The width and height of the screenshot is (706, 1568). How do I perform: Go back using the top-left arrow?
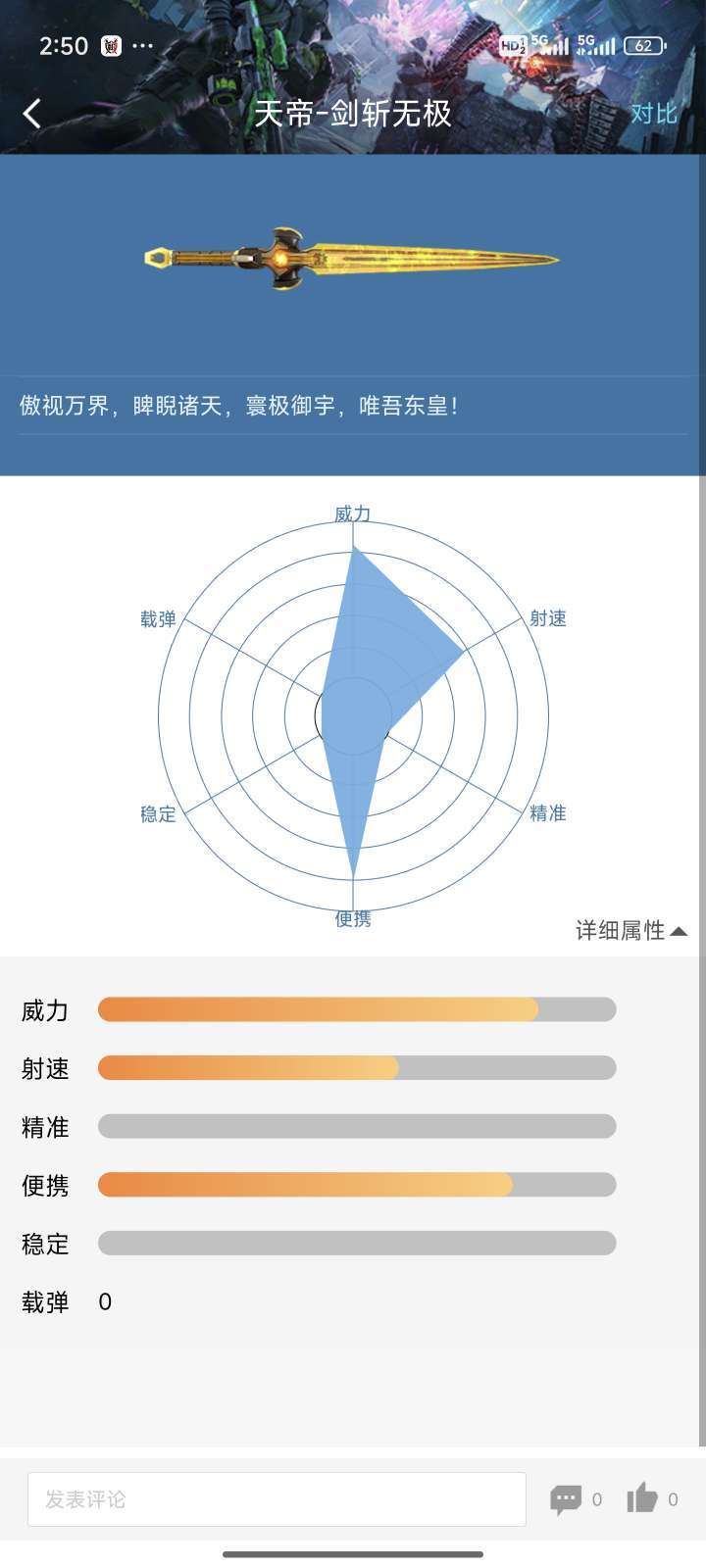click(32, 114)
